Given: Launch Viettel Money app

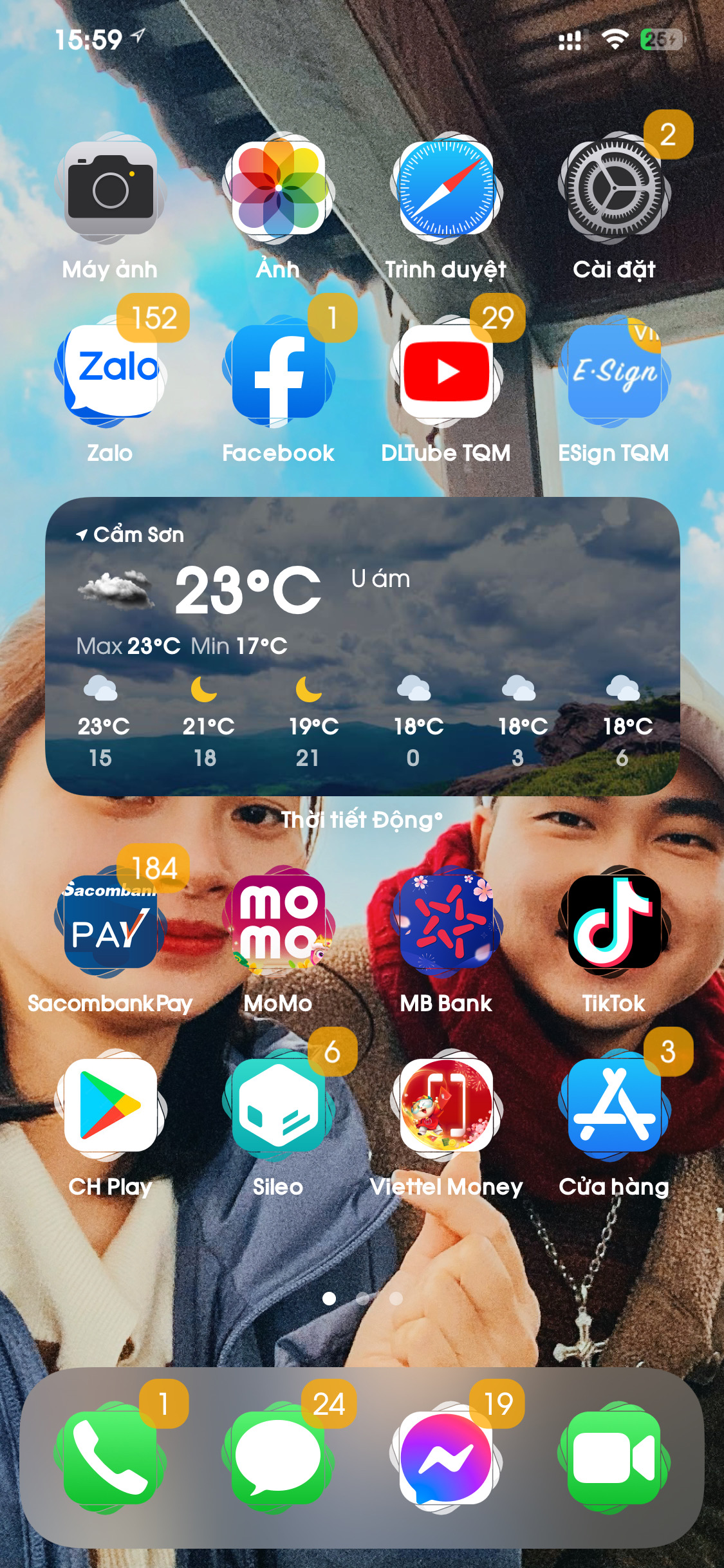Looking at the screenshot, I should [x=446, y=1105].
